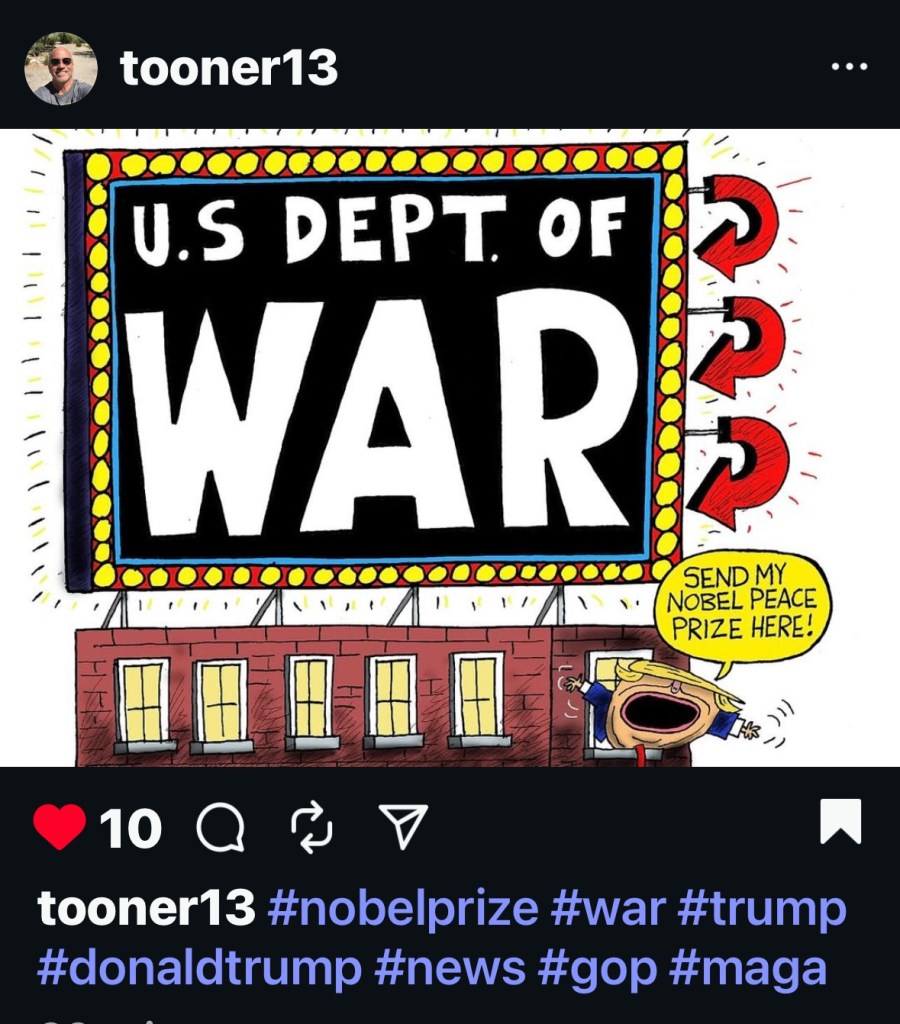This screenshot has width=900, height=1024.
Task: Open the #war hashtag
Action: tap(607, 909)
